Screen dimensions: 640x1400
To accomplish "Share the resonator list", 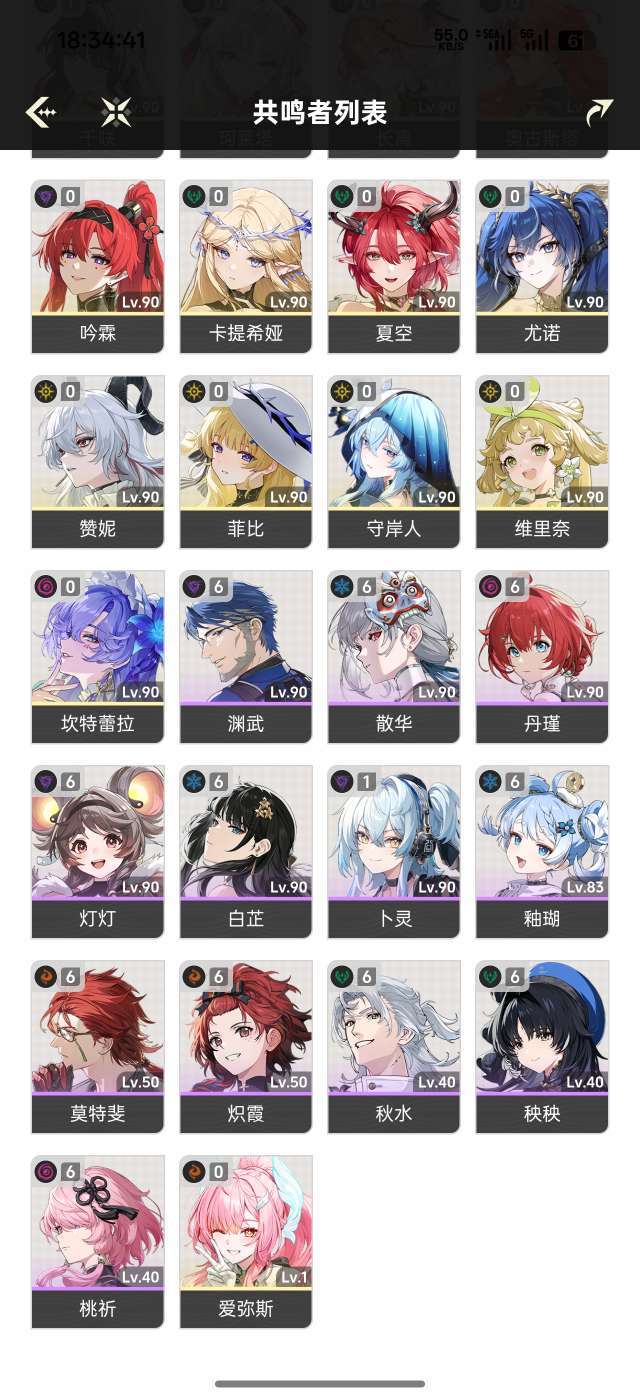I will tap(598, 112).
